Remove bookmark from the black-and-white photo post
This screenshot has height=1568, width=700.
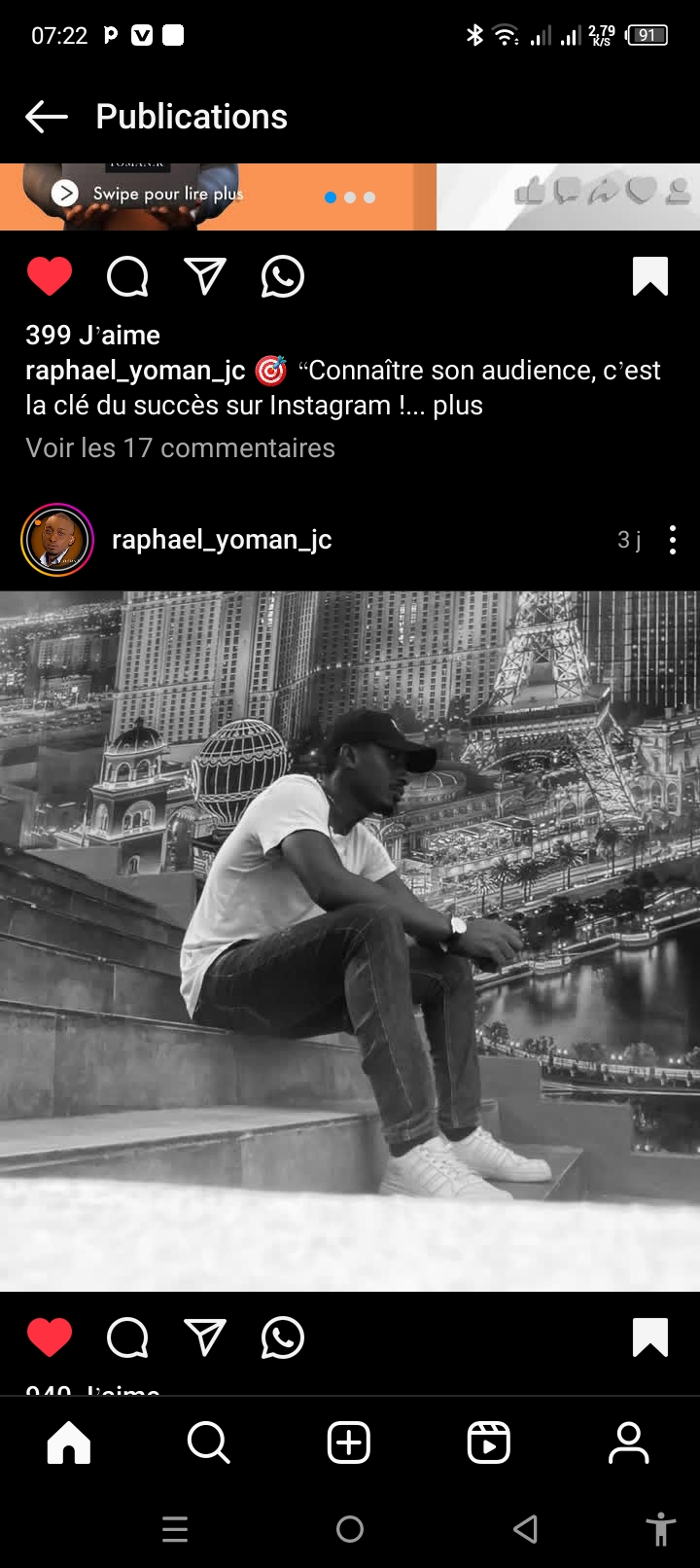pyautogui.click(x=649, y=1336)
